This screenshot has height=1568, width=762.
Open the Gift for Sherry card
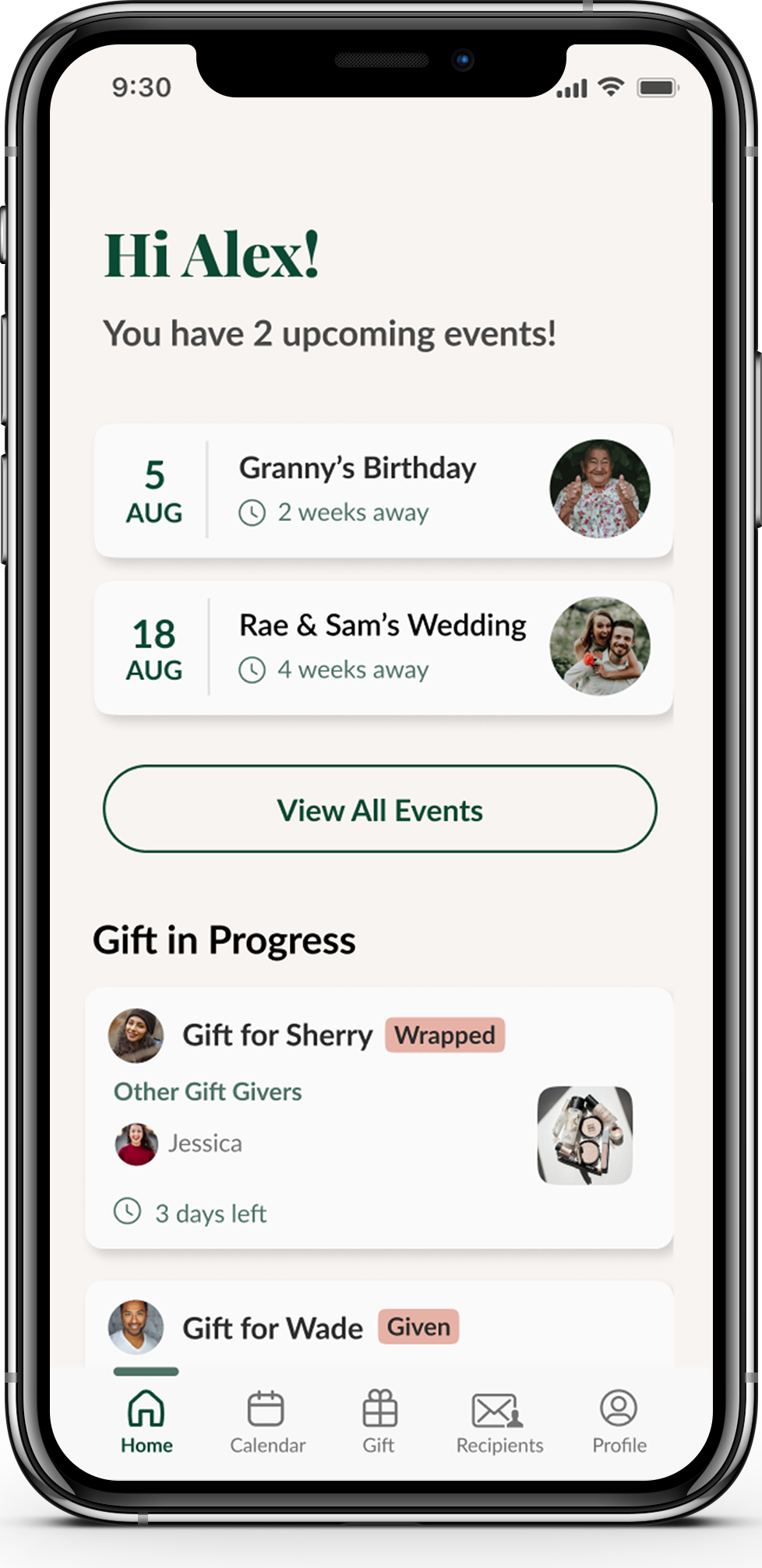379,1118
